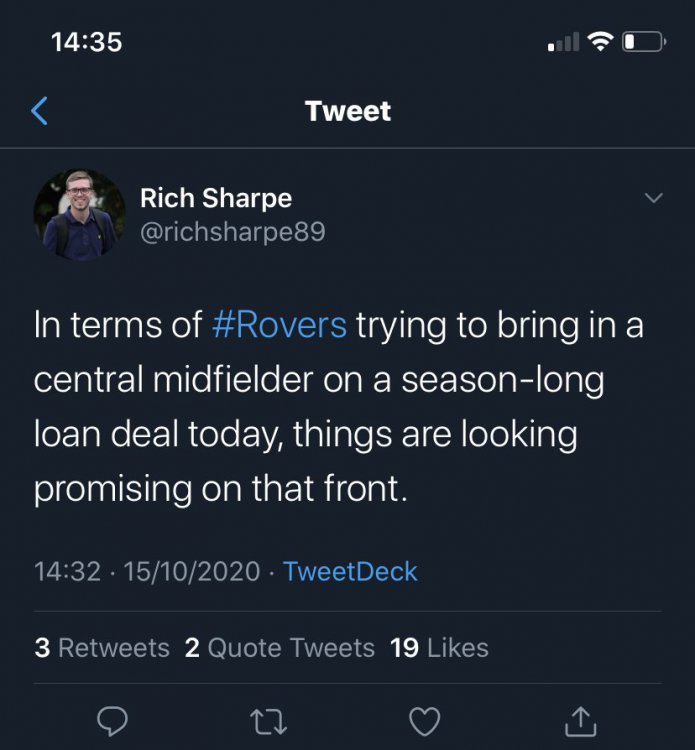This screenshot has height=750, width=695.
Task: Open the @richsharpe89 handle
Action: 232,232
